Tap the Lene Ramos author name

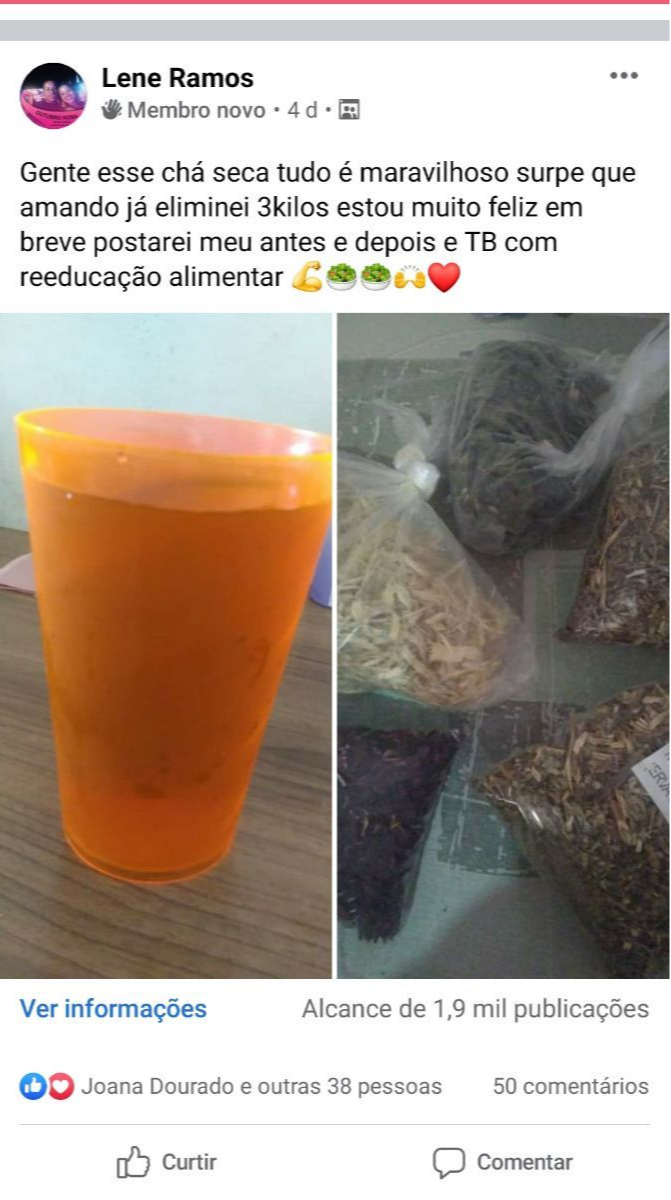[177, 78]
